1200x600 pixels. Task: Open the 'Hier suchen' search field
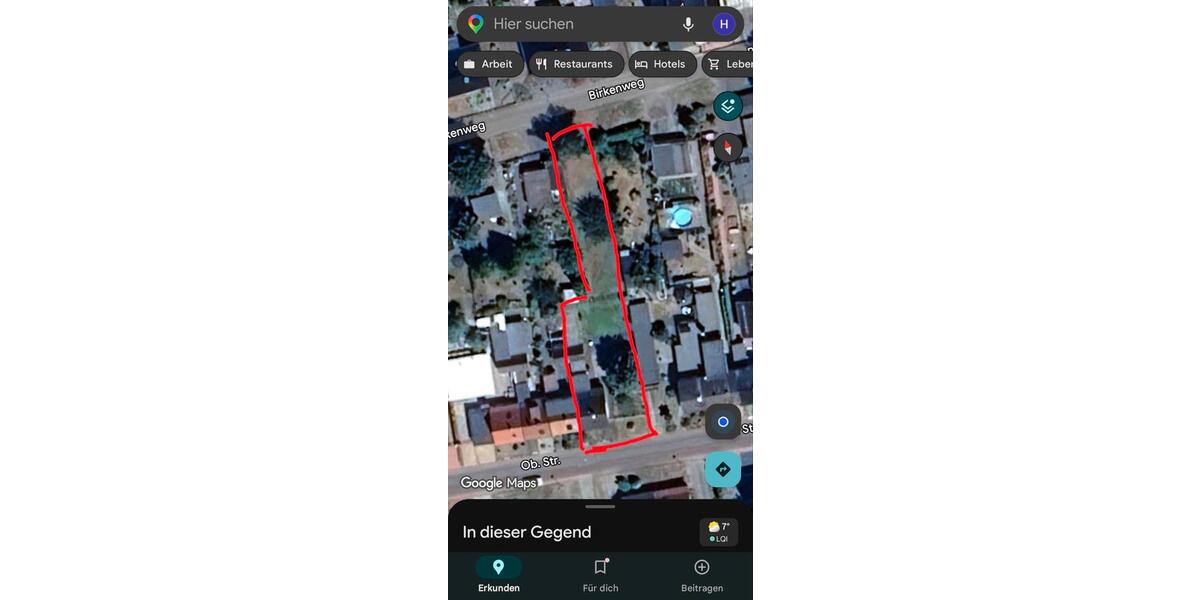570,24
